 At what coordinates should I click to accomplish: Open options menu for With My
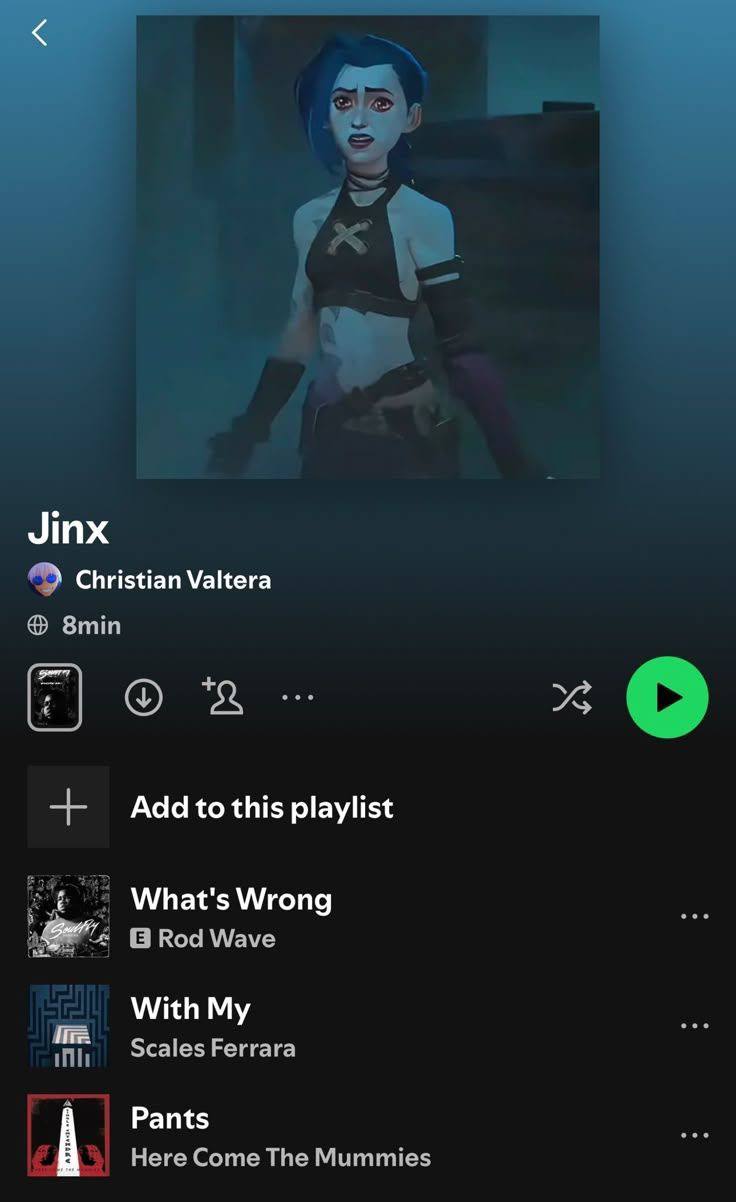tap(694, 1025)
